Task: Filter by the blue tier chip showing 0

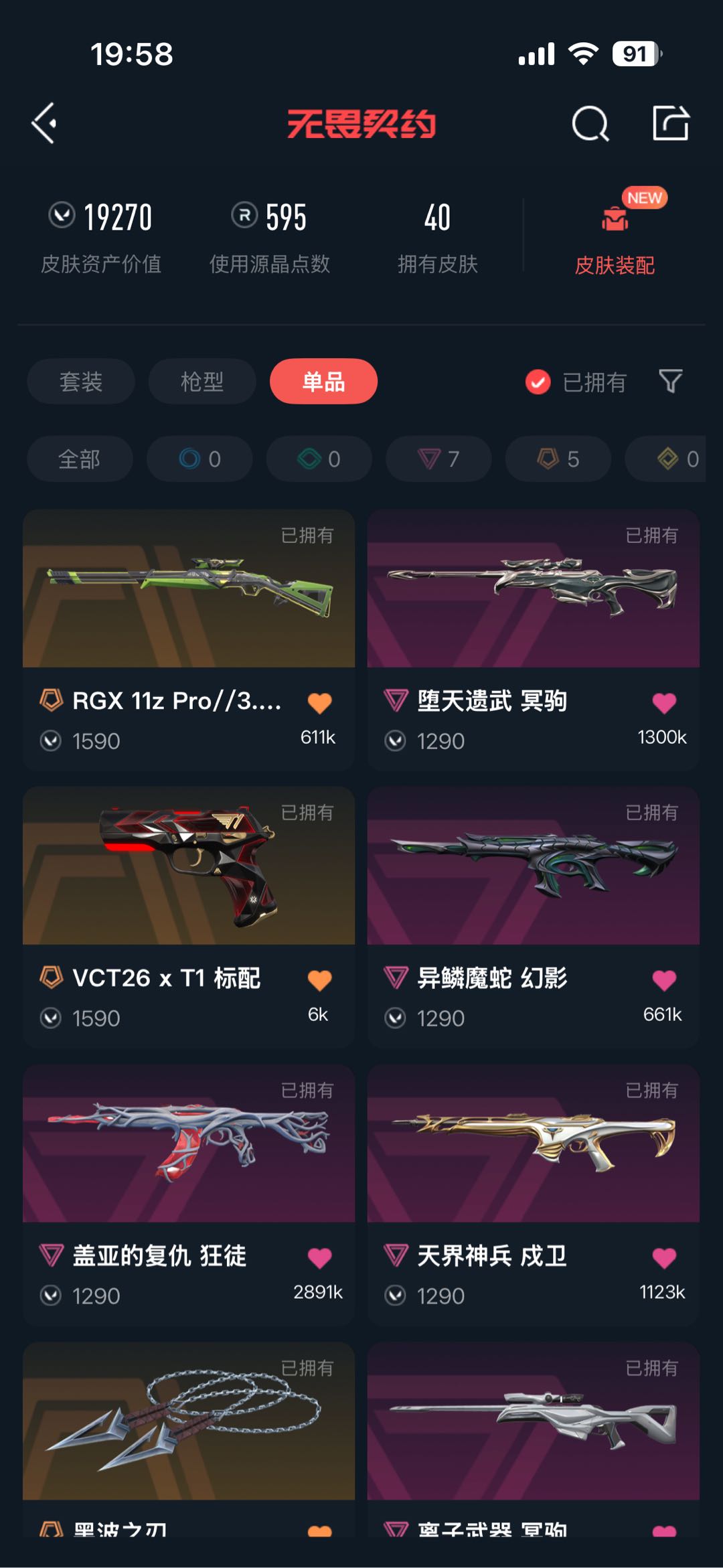Action: click(199, 459)
